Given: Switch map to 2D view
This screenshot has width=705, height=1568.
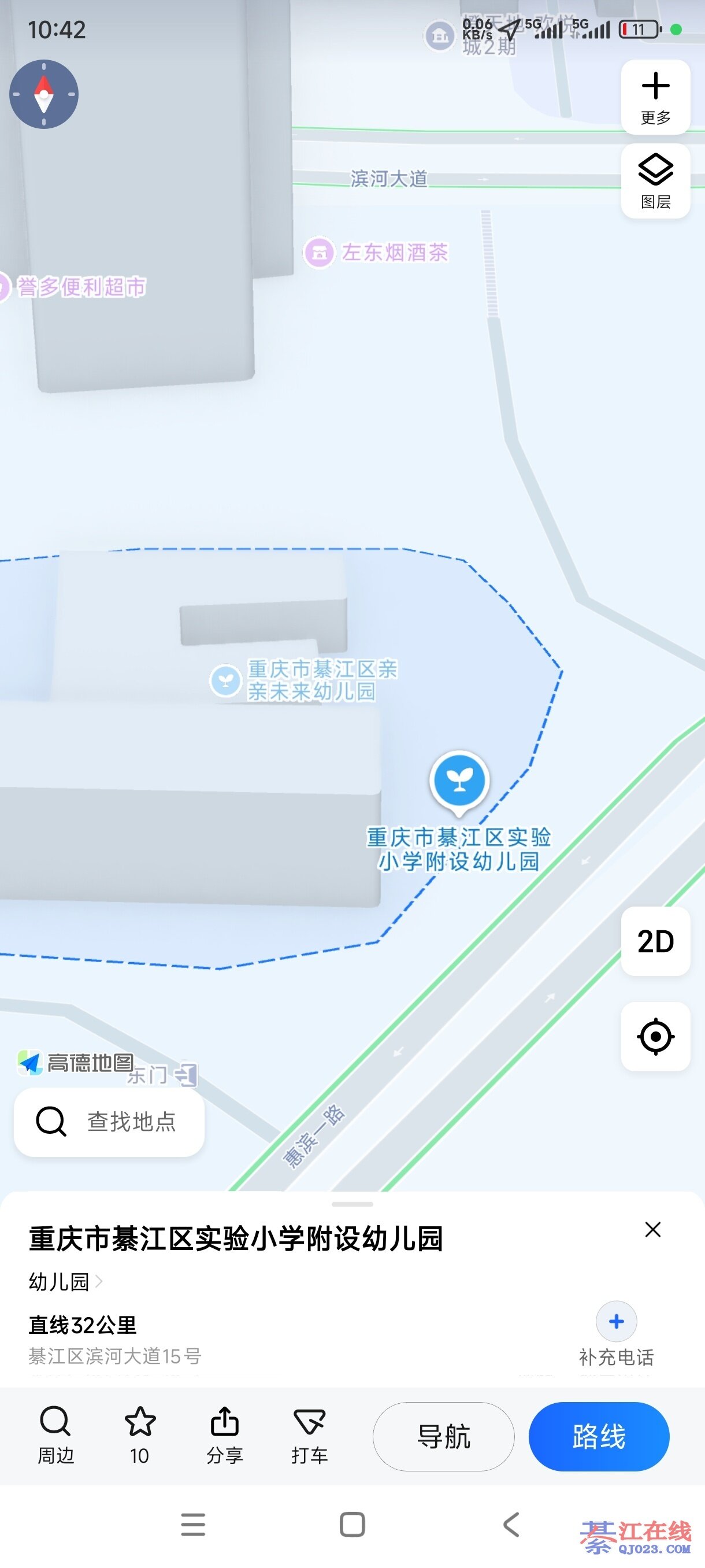Looking at the screenshot, I should [x=655, y=941].
